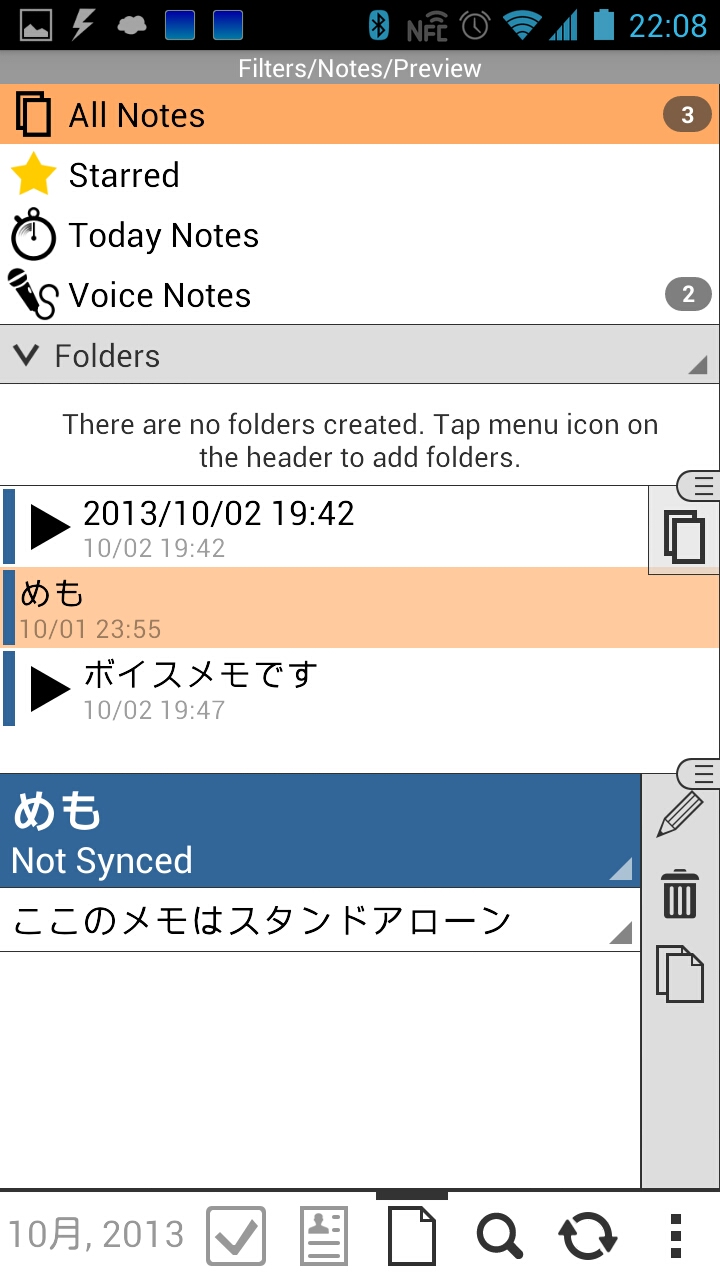720x1280 pixels.
Task: Play the 2013/10/02 19:42 voice note
Action: 50,527
